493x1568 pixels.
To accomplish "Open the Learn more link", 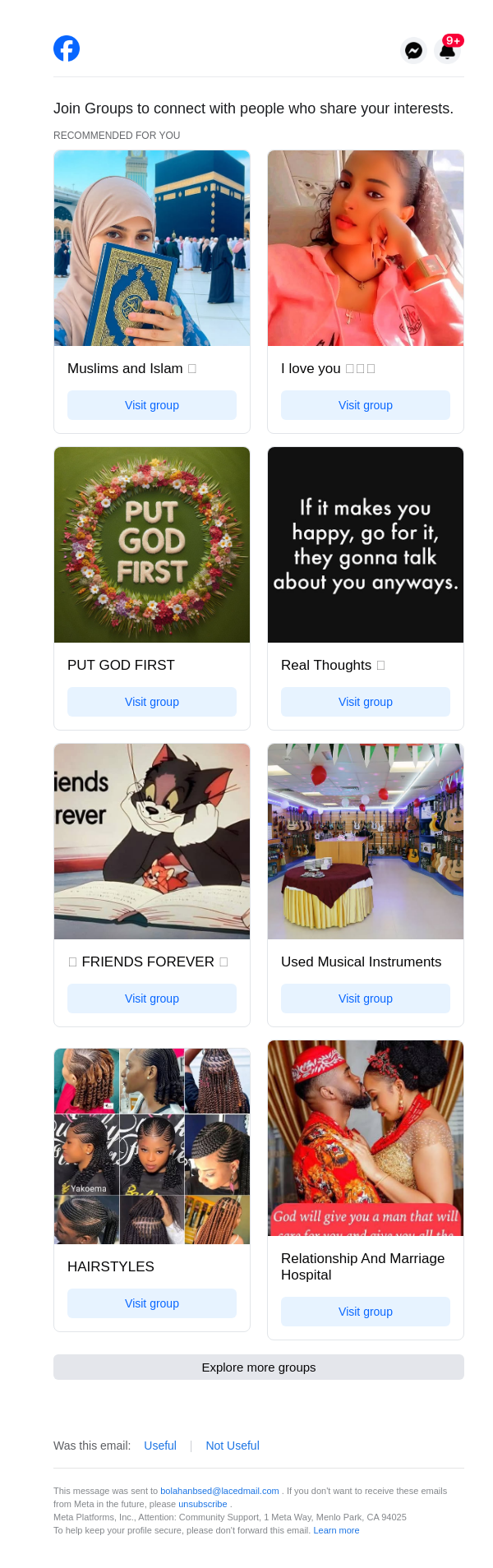I will click(x=336, y=1530).
